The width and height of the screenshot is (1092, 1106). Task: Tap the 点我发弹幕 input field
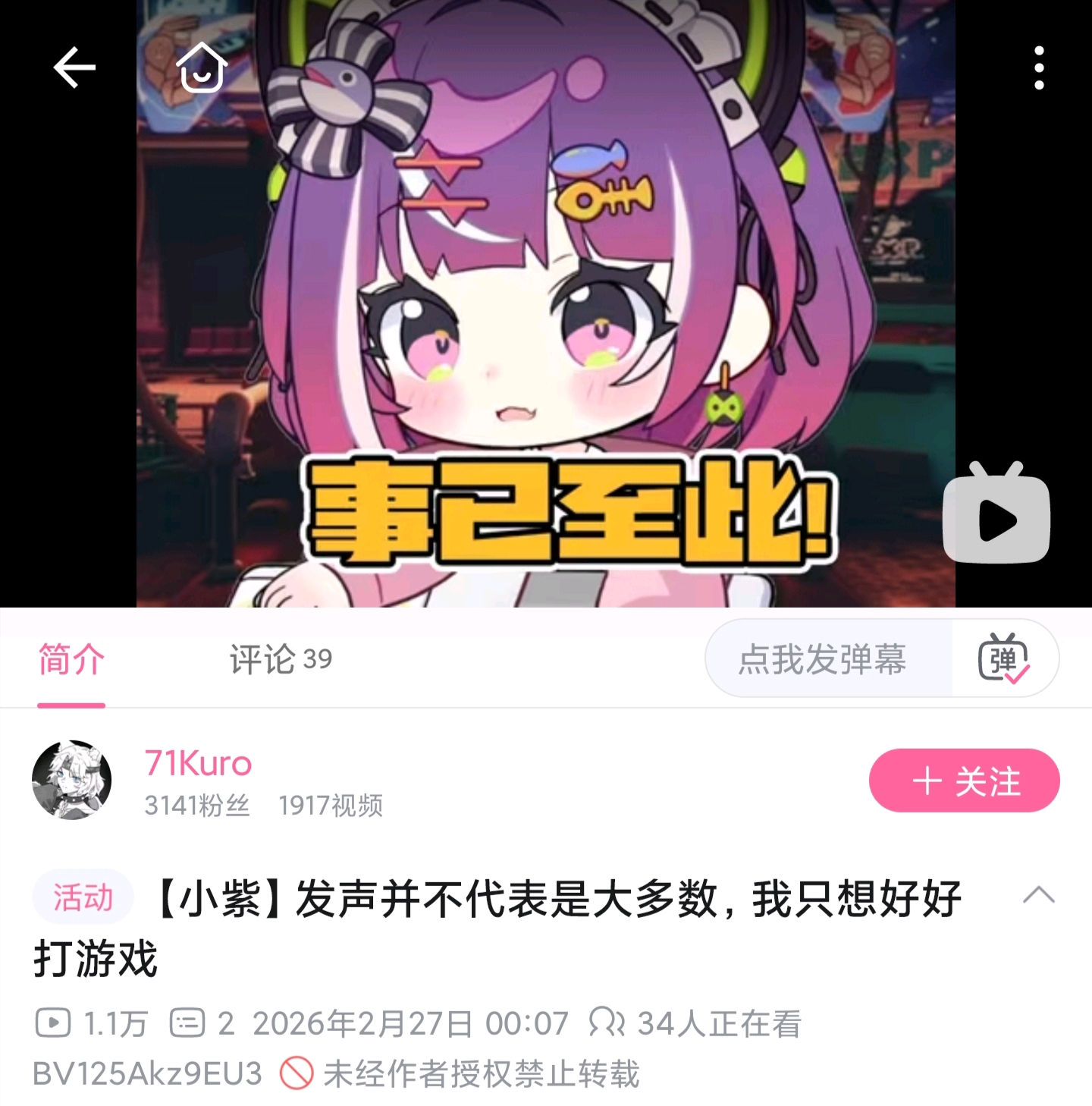[823, 658]
